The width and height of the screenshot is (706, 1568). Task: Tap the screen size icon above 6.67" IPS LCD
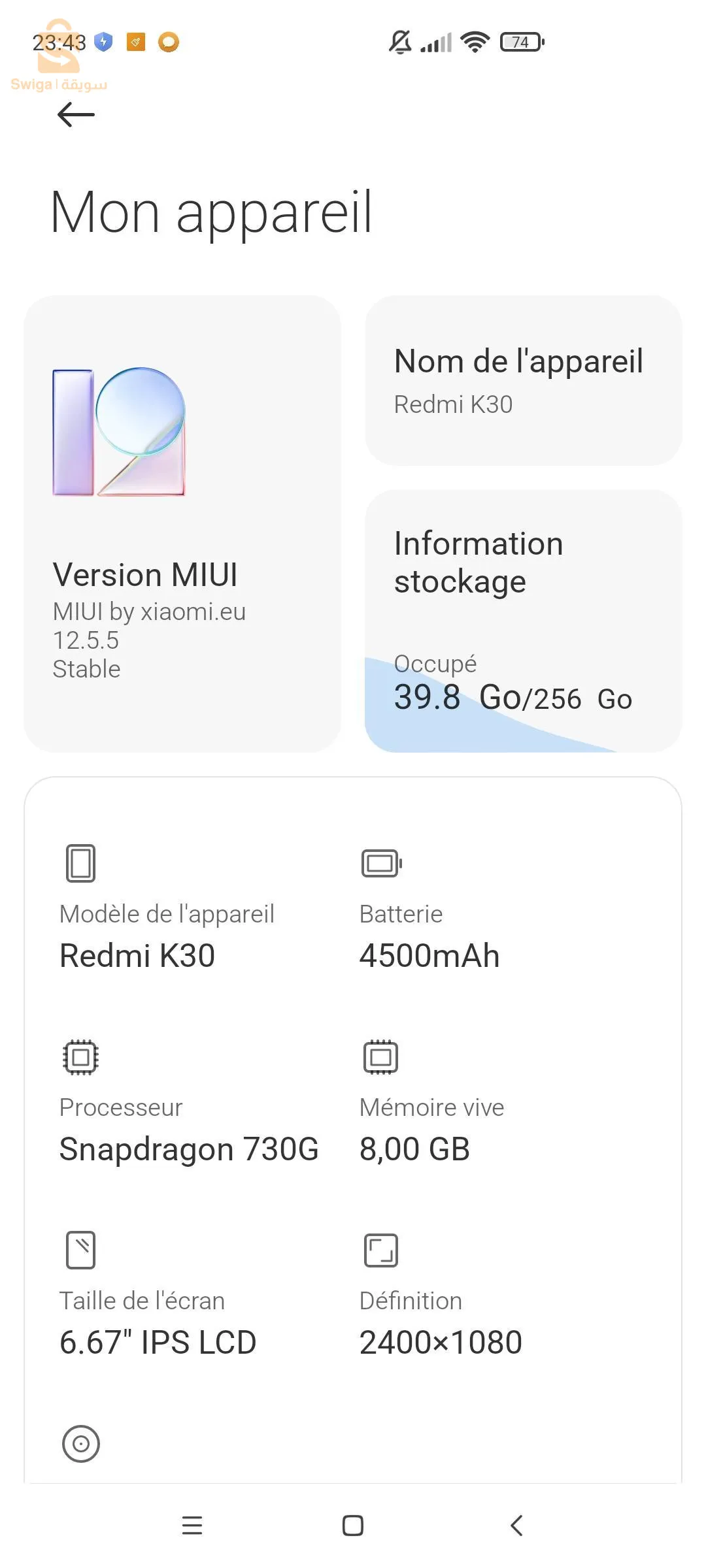click(x=80, y=1249)
